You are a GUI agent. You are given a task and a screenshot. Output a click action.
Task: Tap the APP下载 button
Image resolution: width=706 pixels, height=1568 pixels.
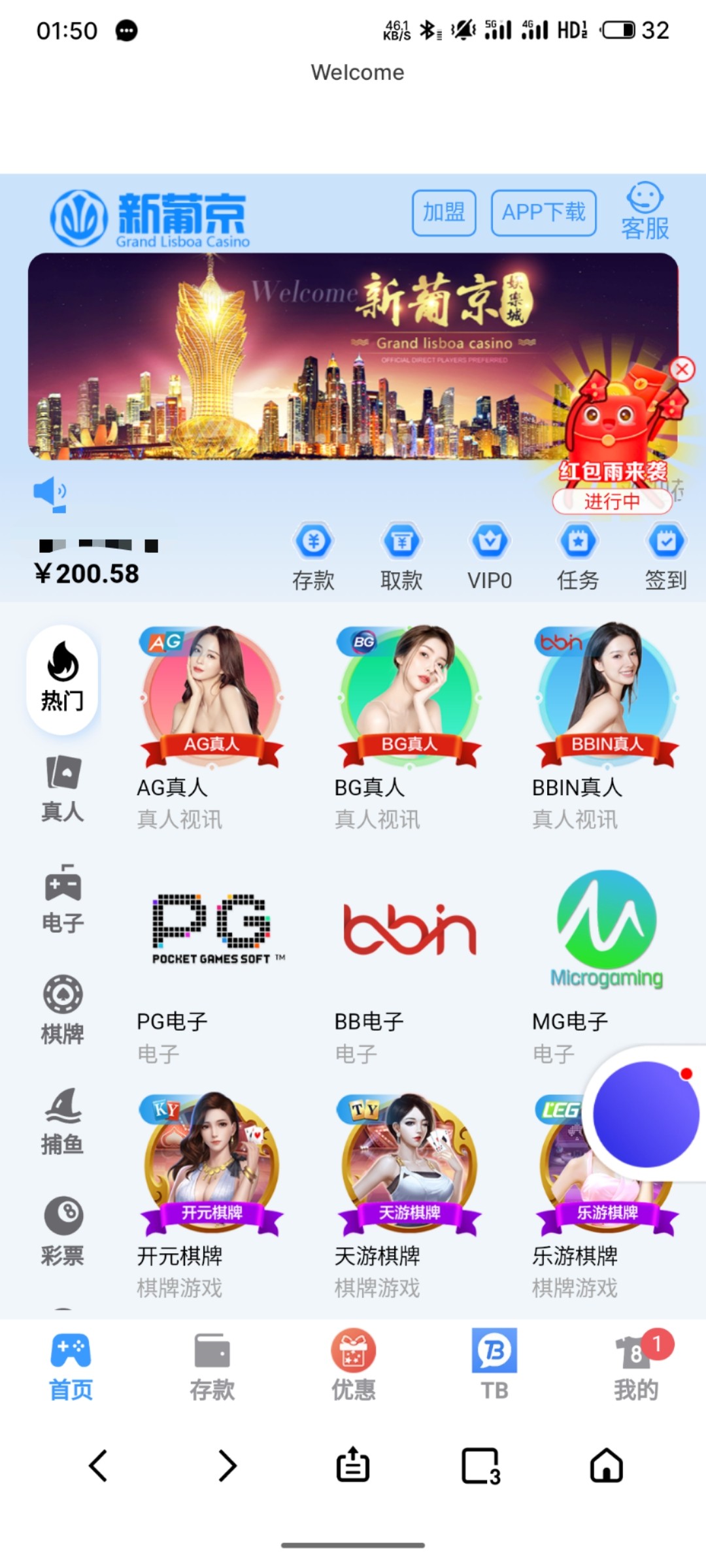coord(543,212)
